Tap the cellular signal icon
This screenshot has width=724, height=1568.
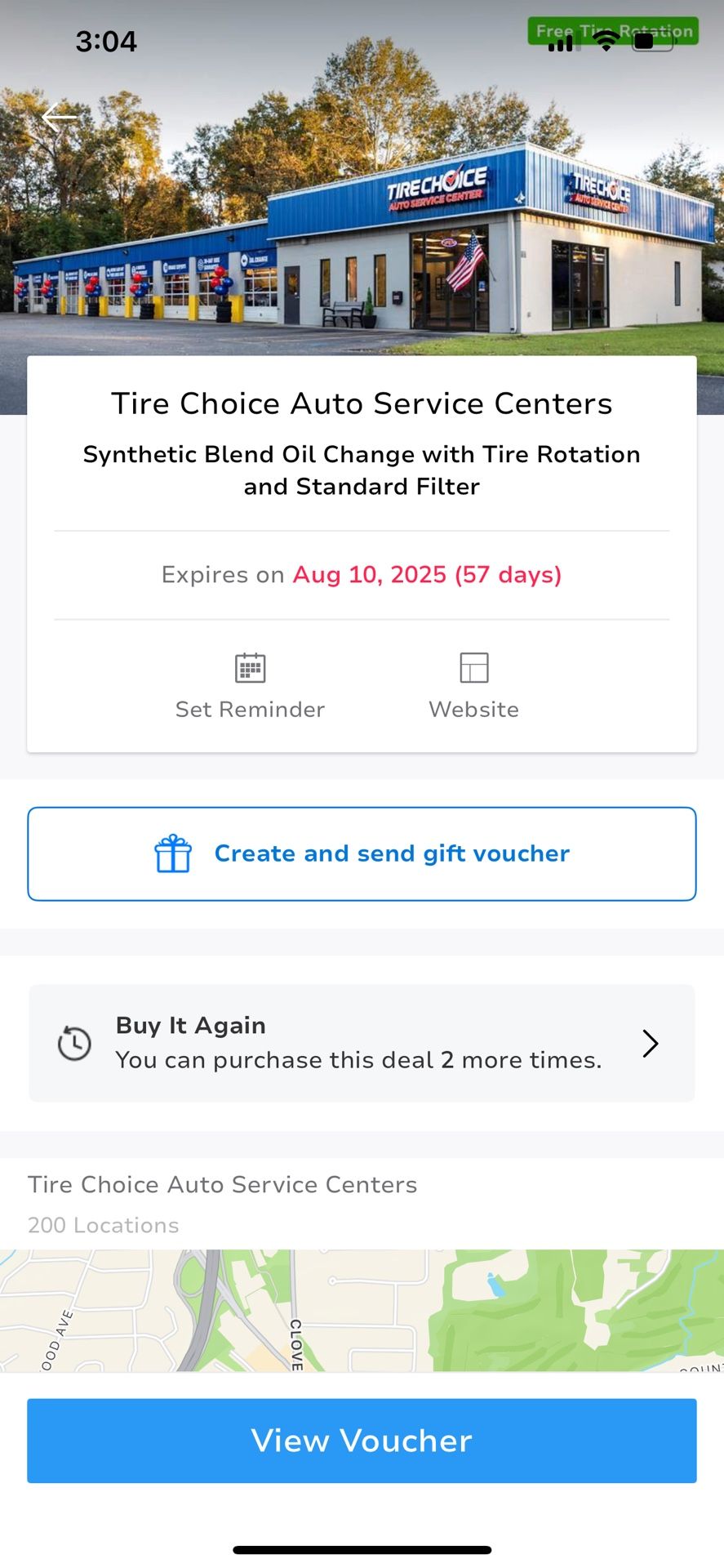click(x=561, y=43)
